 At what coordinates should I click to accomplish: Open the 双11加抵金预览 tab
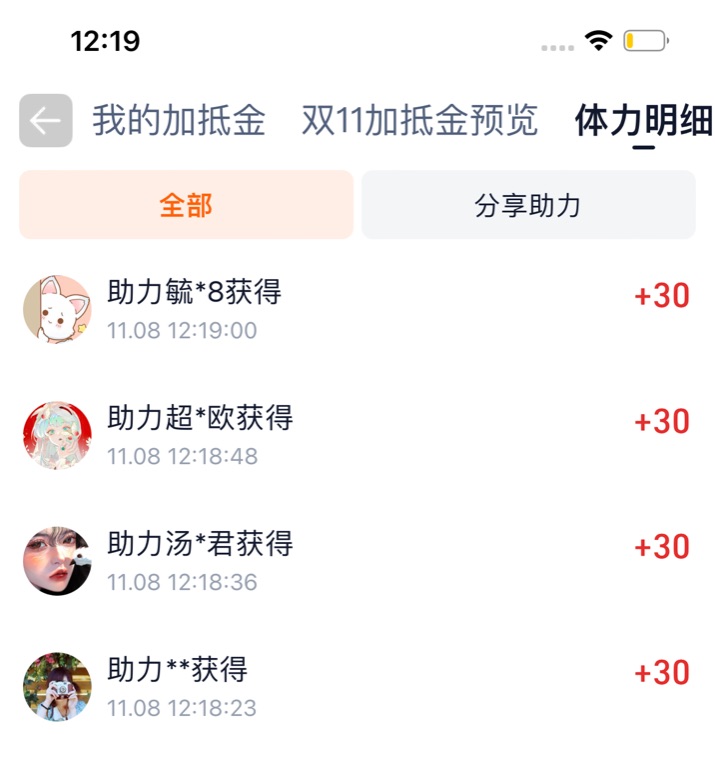coord(420,121)
